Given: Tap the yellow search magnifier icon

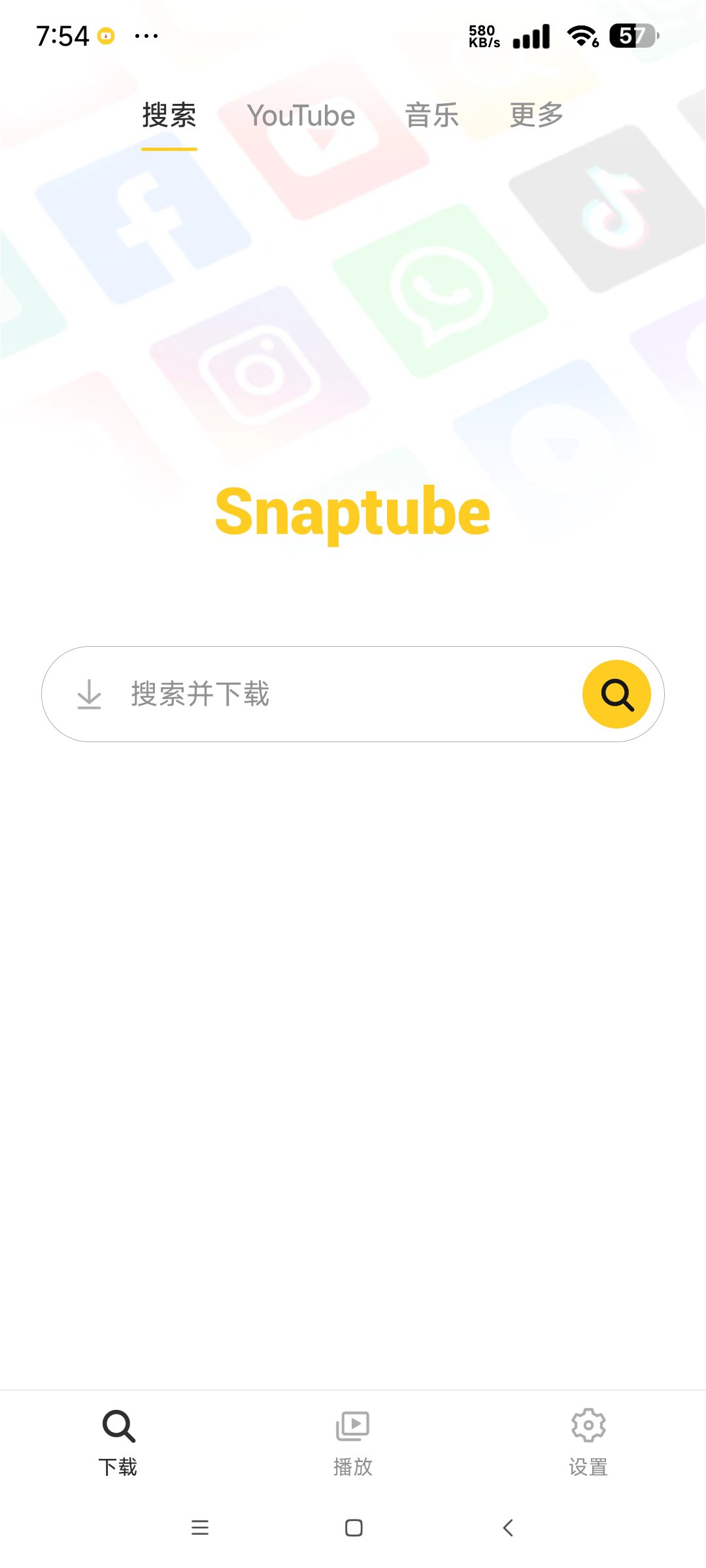Looking at the screenshot, I should (617, 694).
